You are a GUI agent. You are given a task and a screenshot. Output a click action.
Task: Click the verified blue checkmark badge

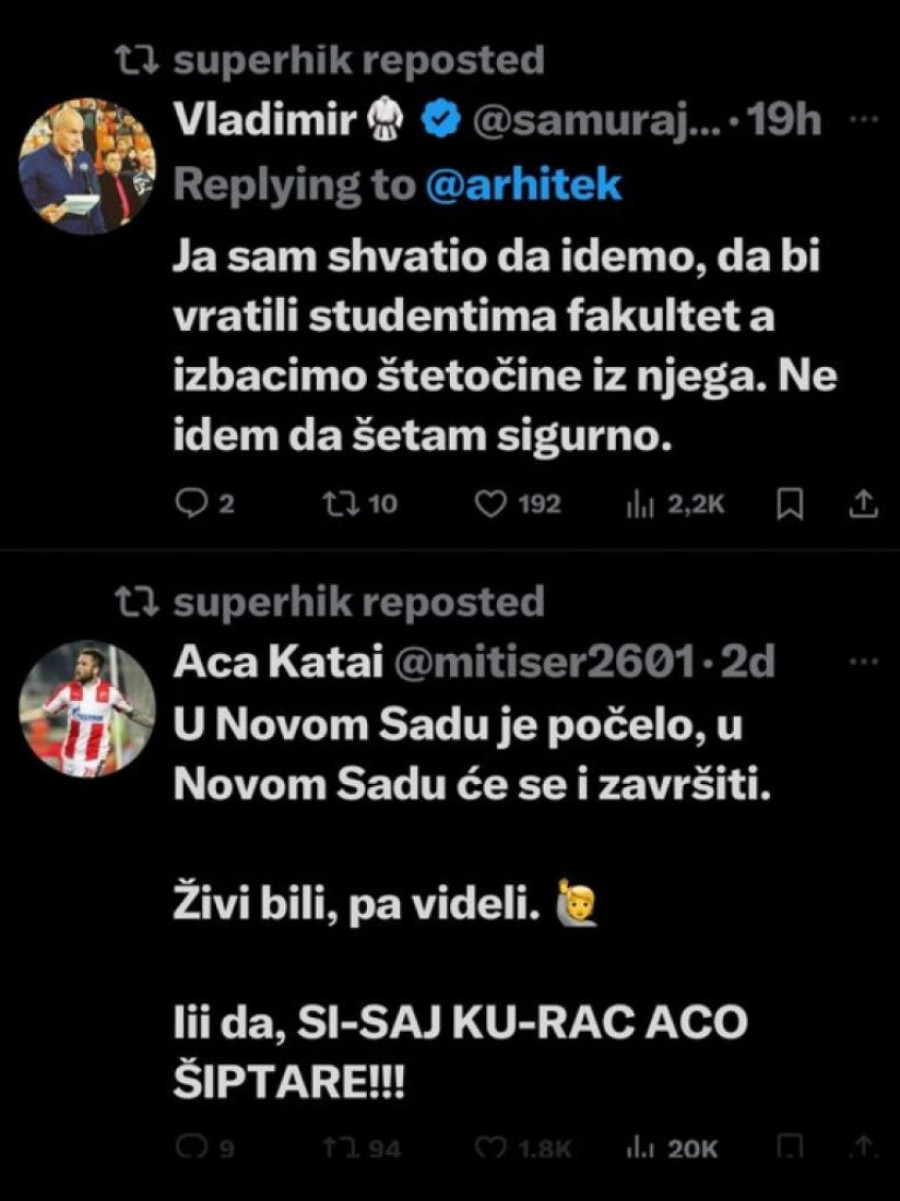[435, 116]
